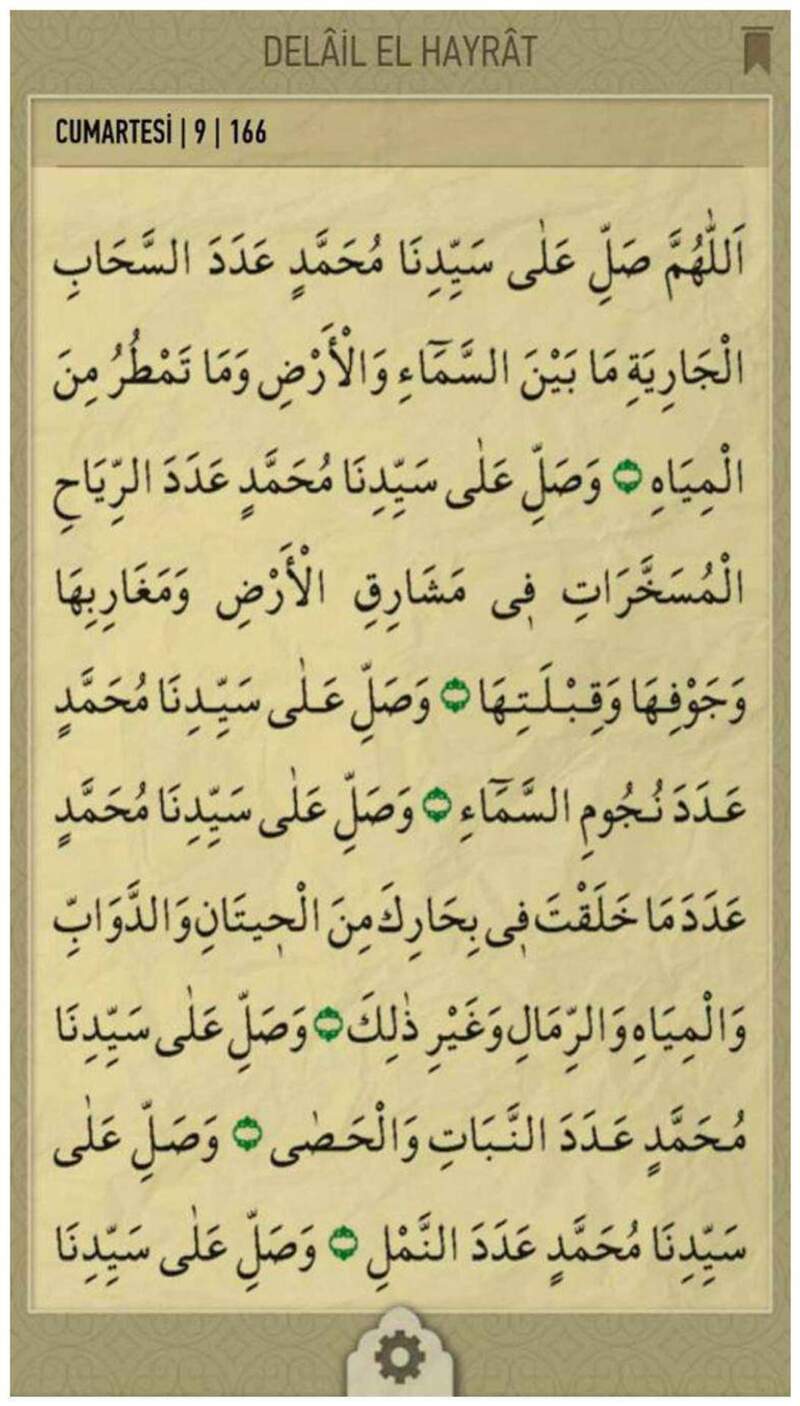
Task: Tap the bookmark icon in the header
Action: (755, 52)
